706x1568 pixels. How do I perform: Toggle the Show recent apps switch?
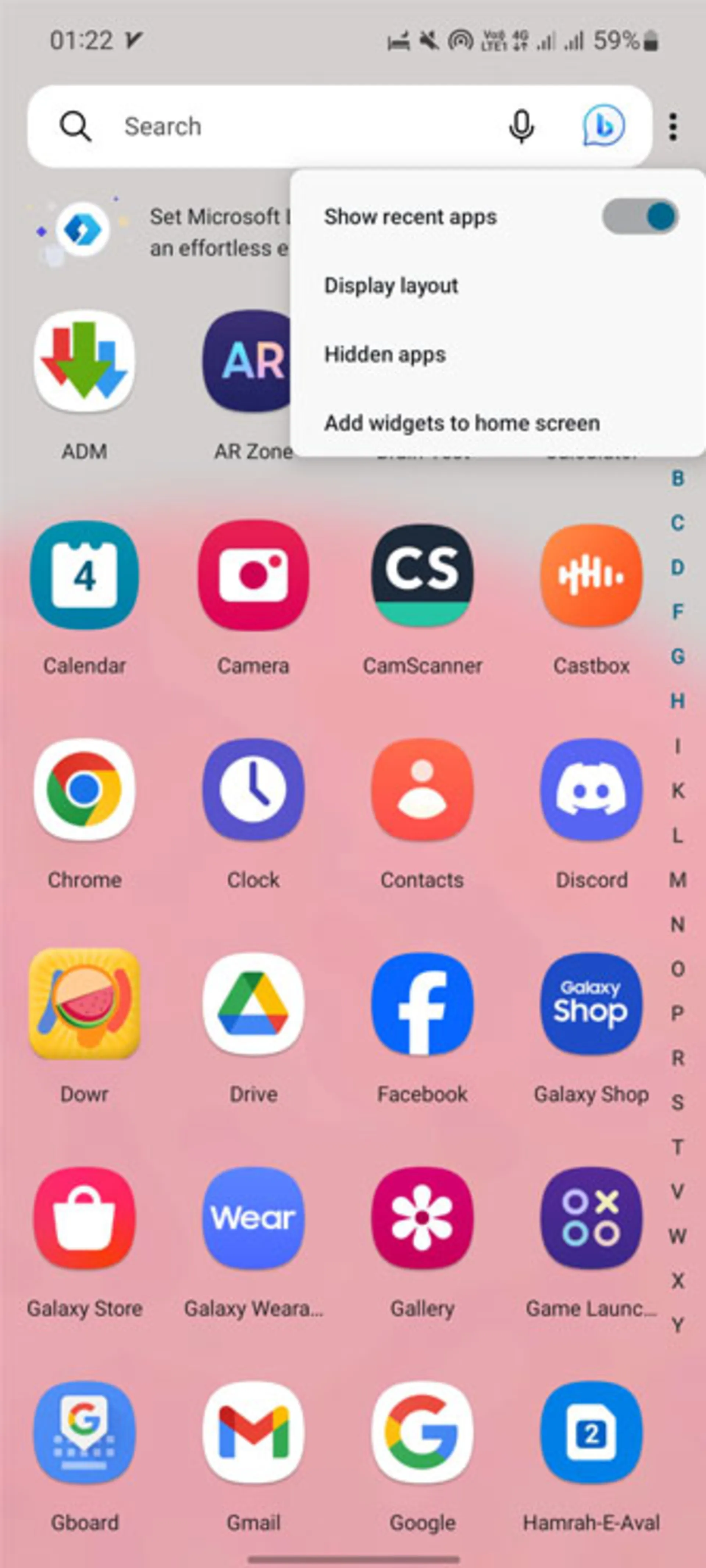[x=640, y=216]
